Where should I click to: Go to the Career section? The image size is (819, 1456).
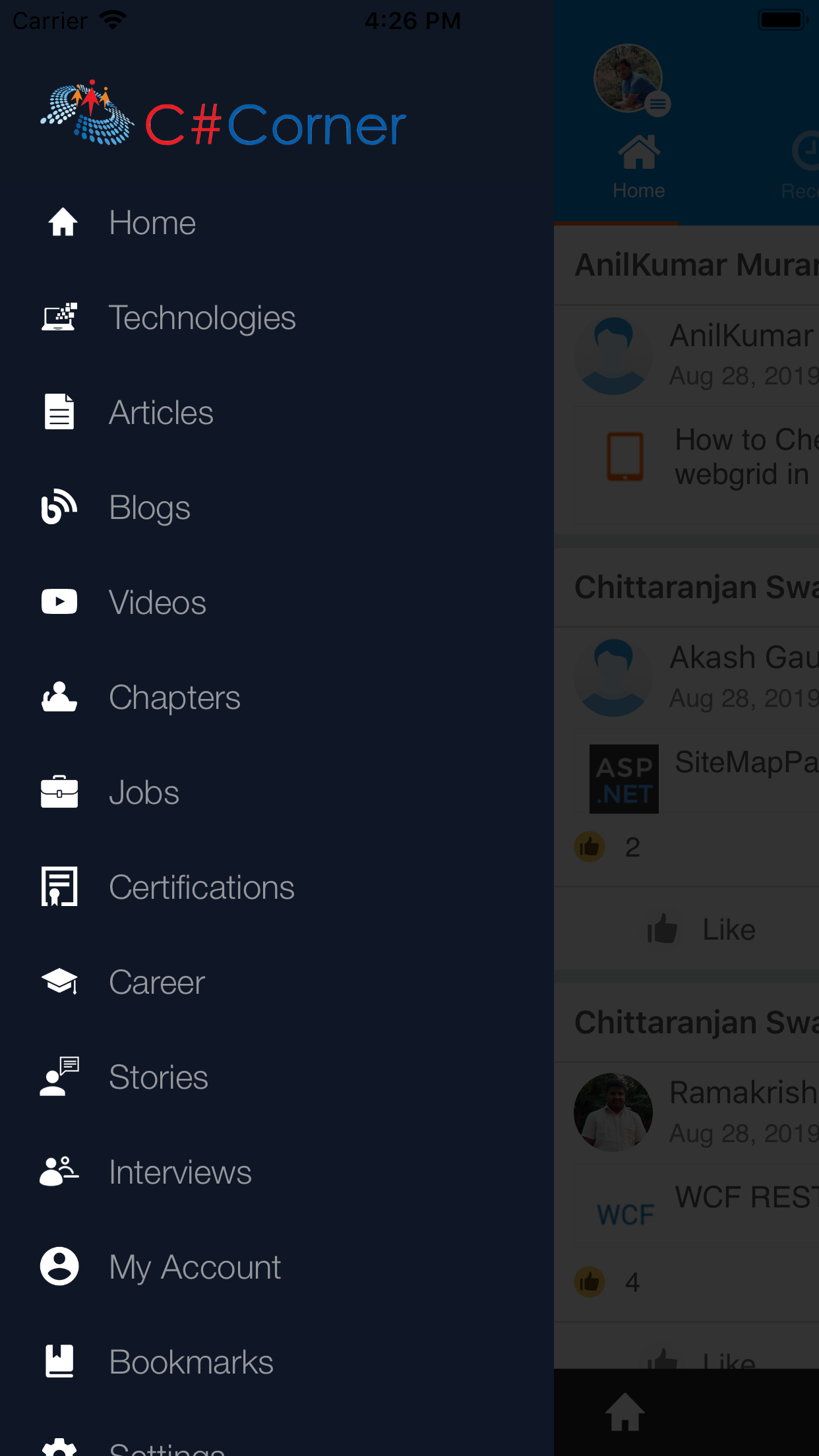click(x=156, y=983)
